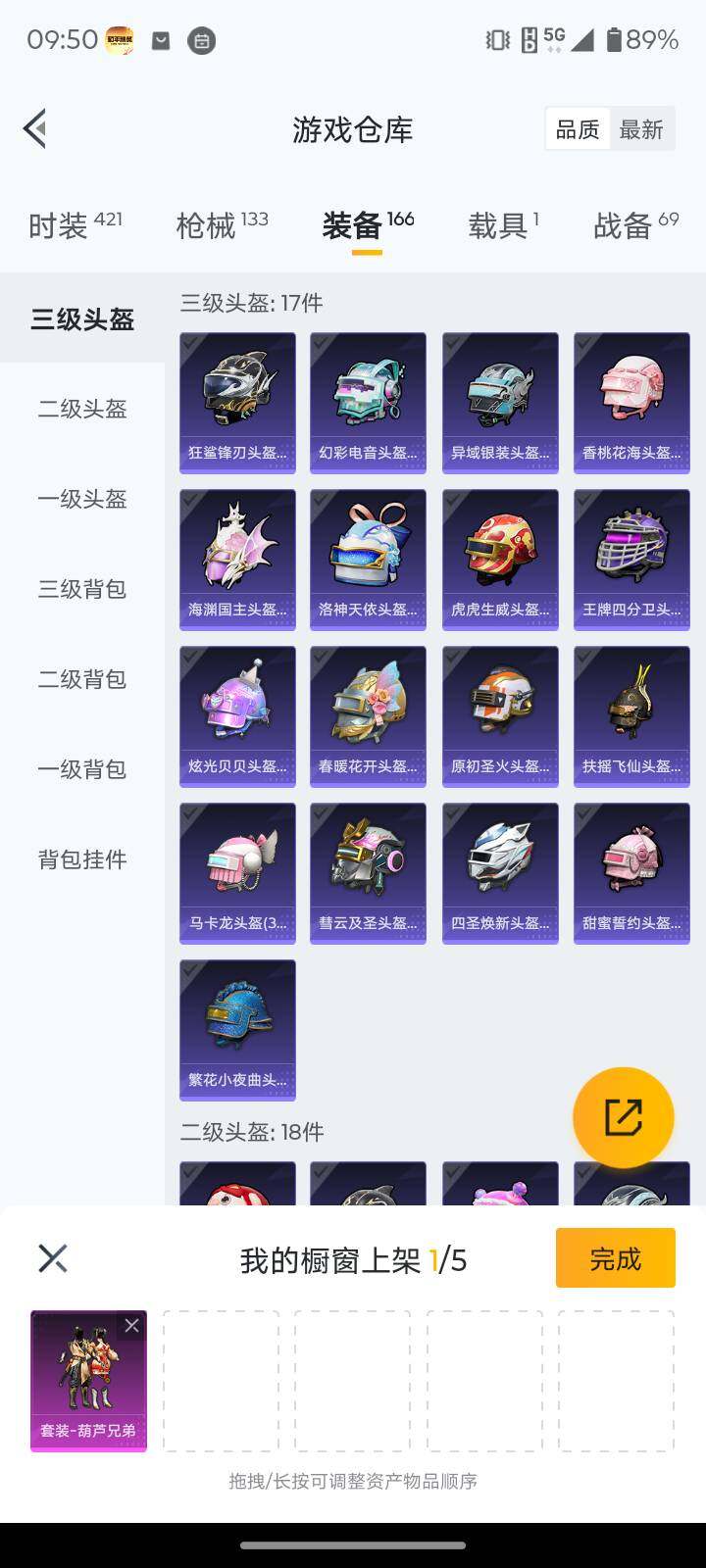The height and width of the screenshot is (1568, 706).
Task: Tap the back arrow at top left
Action: [34, 128]
